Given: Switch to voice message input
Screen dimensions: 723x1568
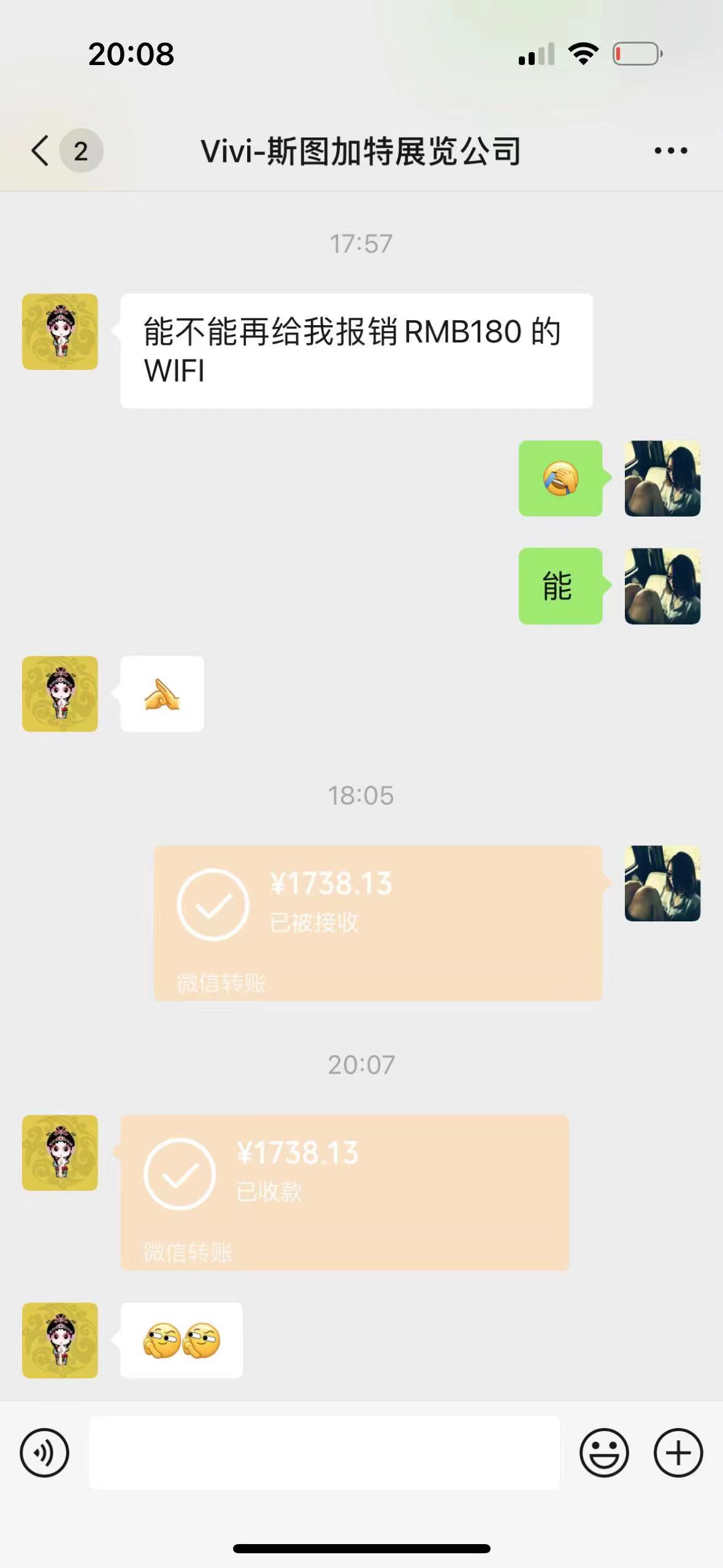Looking at the screenshot, I should point(45,1453).
